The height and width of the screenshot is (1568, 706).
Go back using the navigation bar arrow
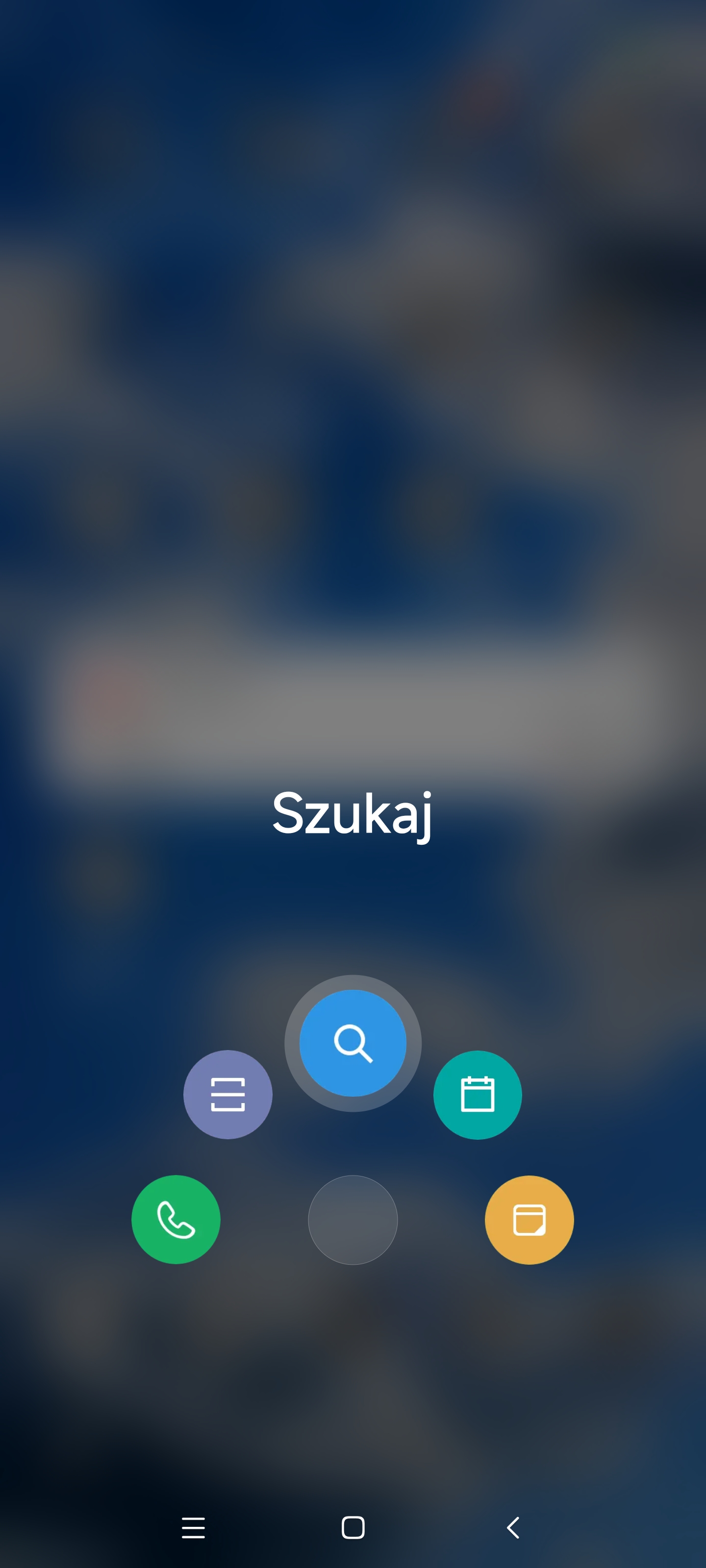513,1527
